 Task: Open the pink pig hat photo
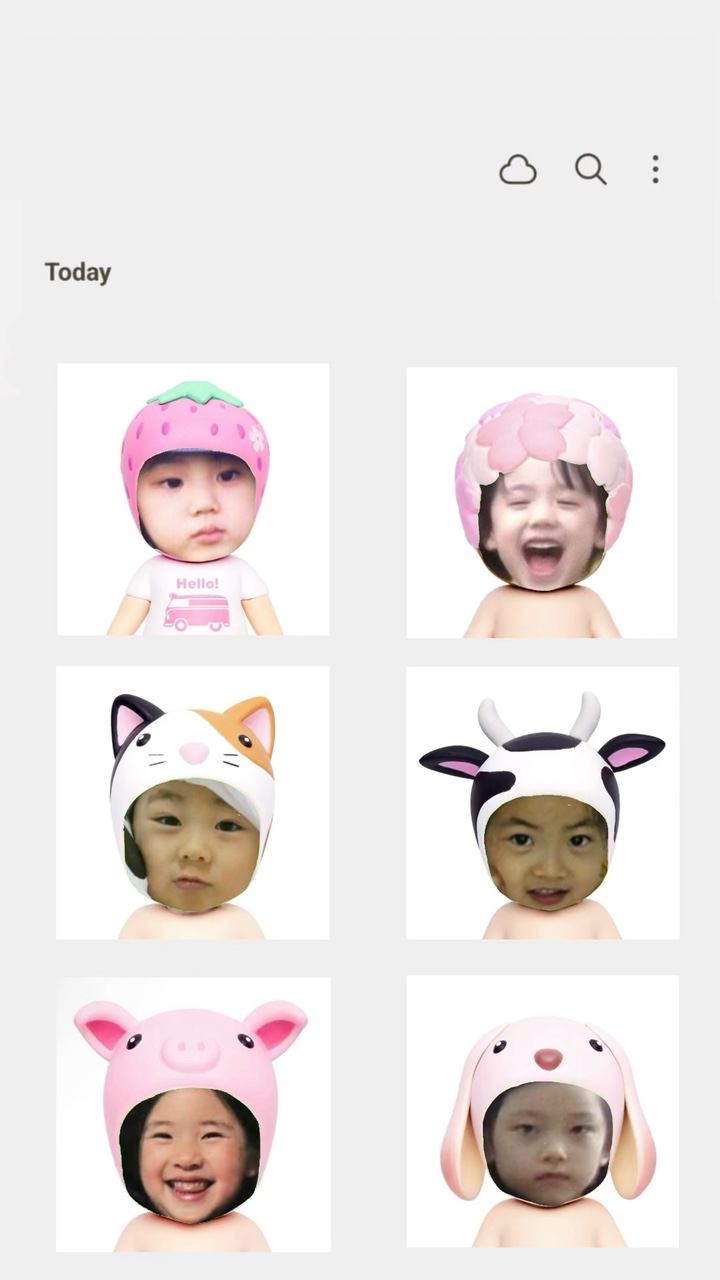[x=193, y=1114]
